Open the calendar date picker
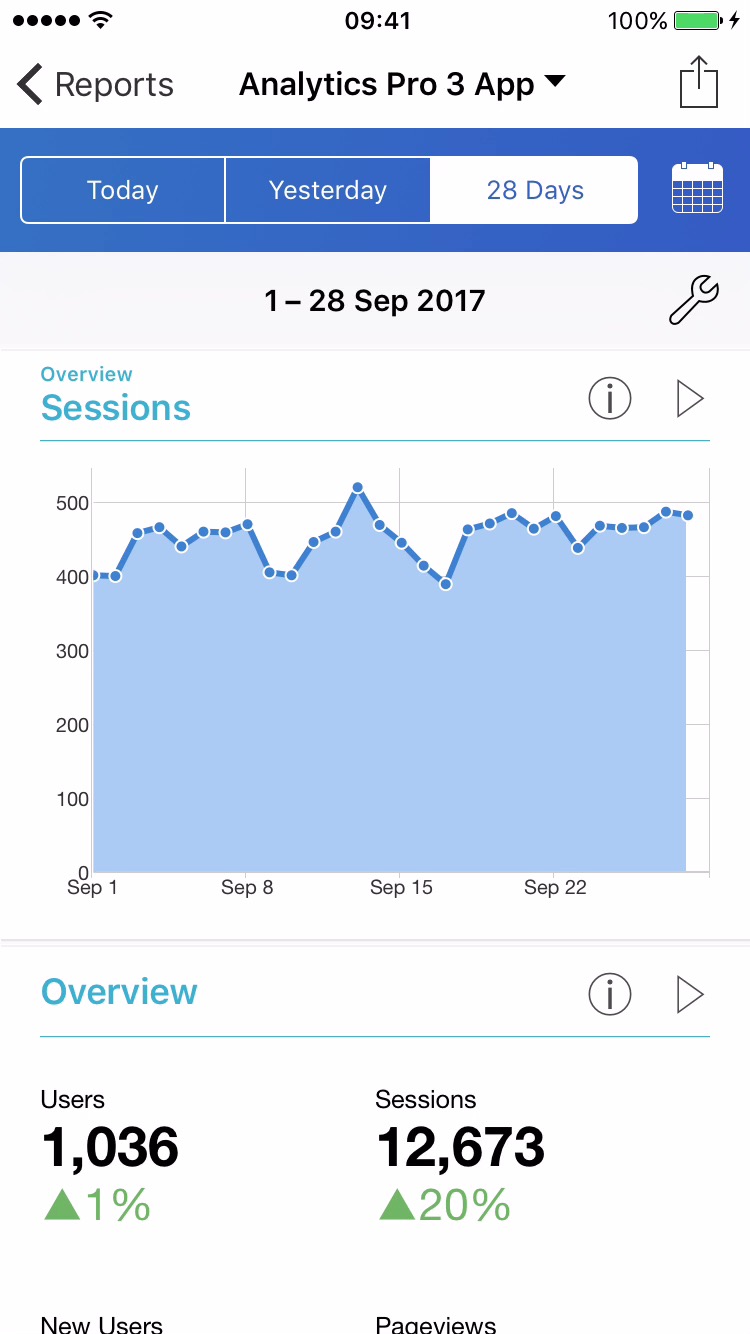This screenshot has width=750, height=1334. pos(697,188)
